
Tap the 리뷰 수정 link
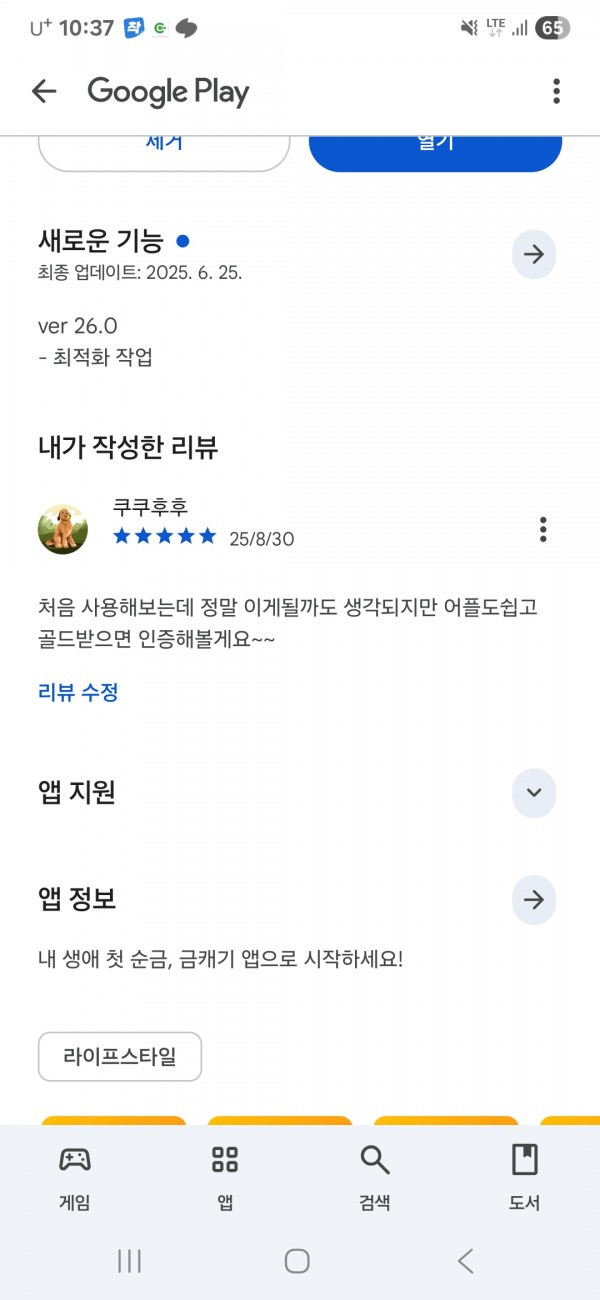(78, 692)
